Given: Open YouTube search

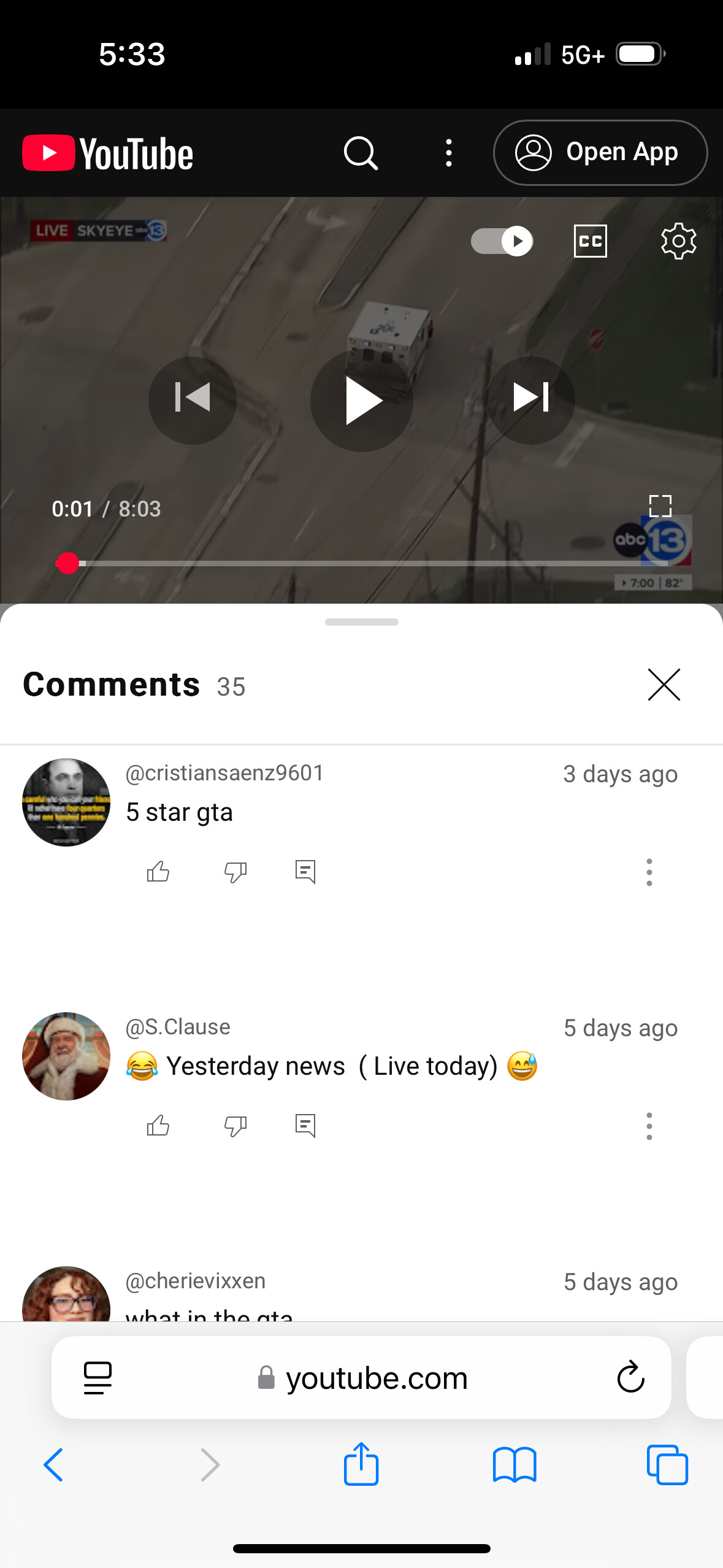Looking at the screenshot, I should [x=361, y=153].
